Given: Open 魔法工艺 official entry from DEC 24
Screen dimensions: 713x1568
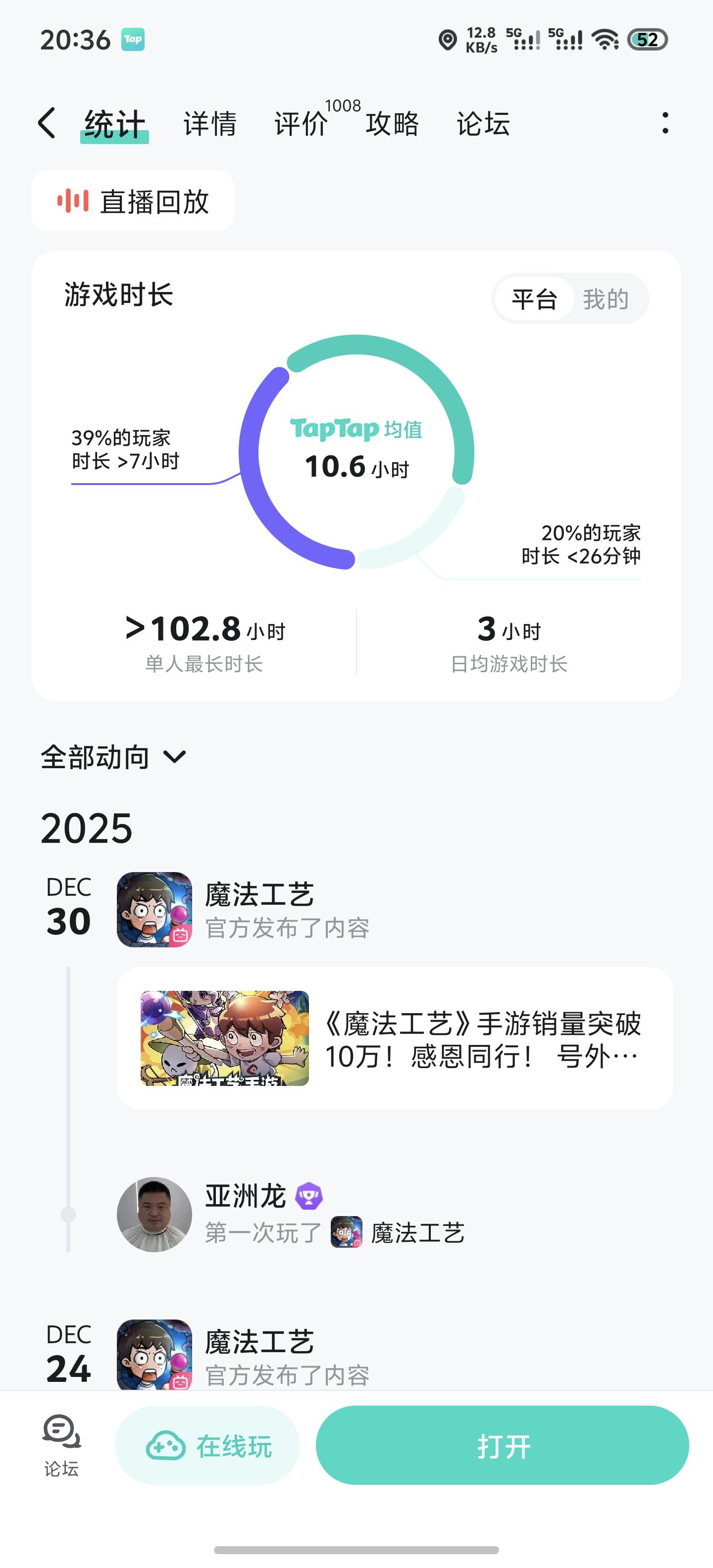Looking at the screenshot, I should (x=154, y=1354).
